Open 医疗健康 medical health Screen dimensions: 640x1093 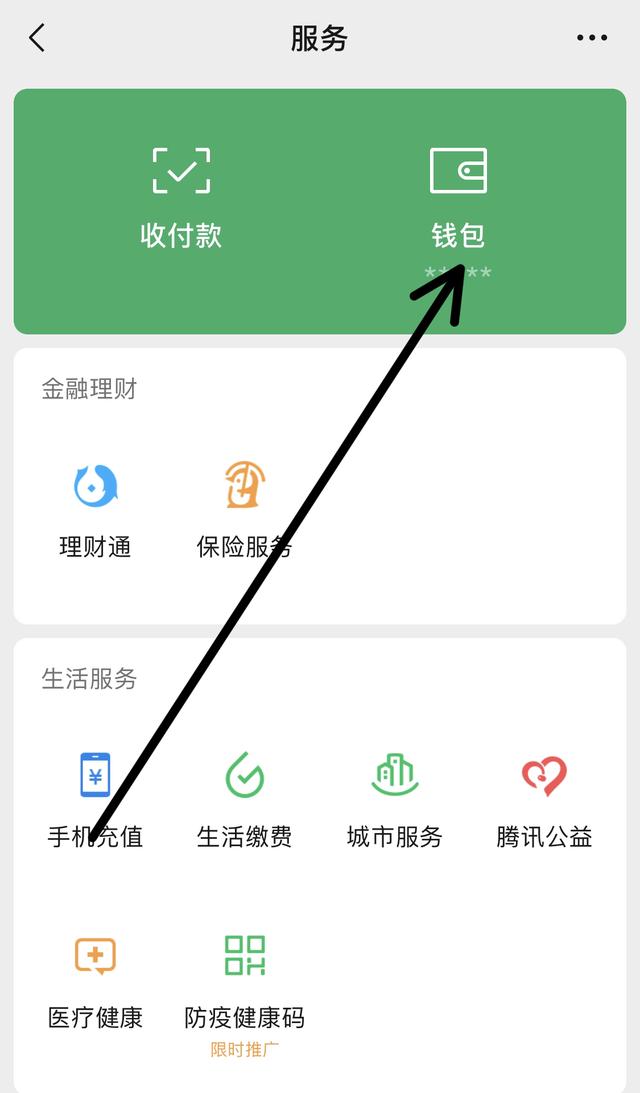pyautogui.click(x=95, y=980)
